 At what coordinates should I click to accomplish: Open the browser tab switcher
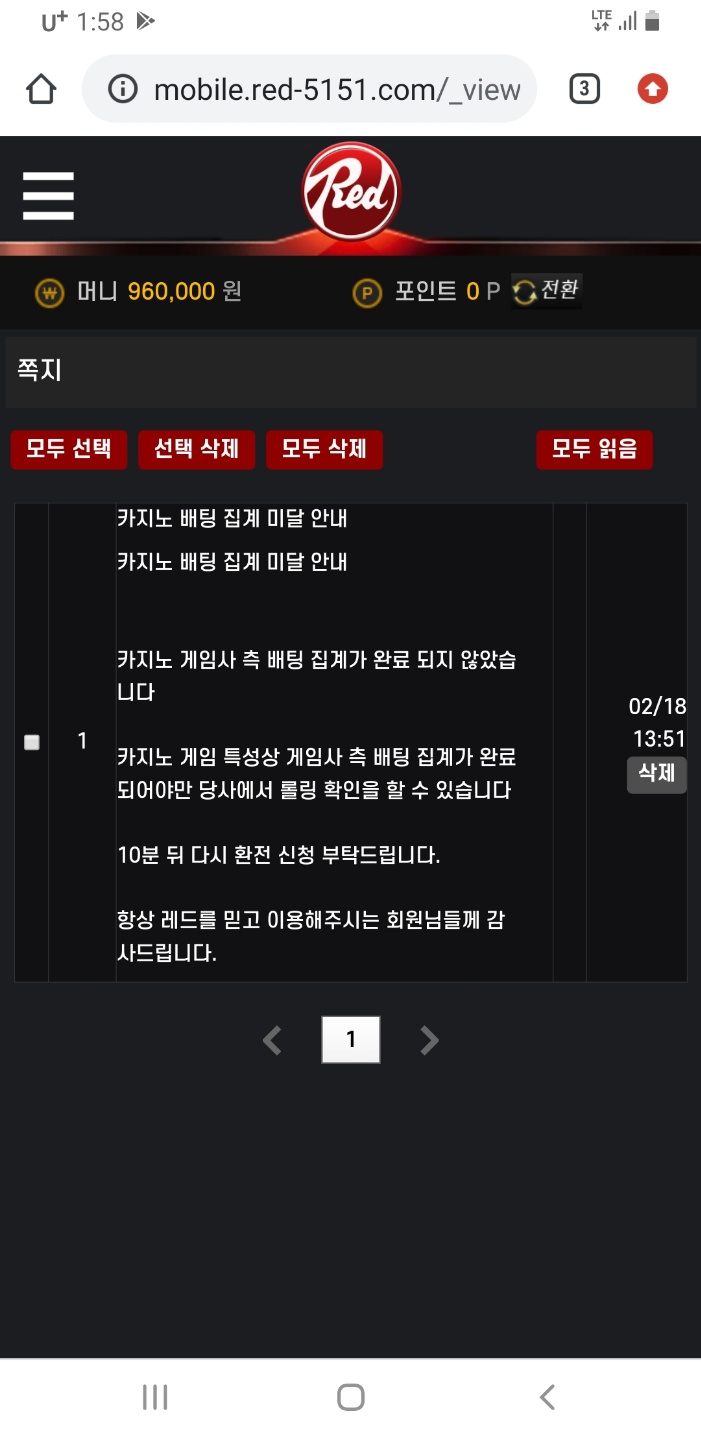pyautogui.click(x=584, y=90)
